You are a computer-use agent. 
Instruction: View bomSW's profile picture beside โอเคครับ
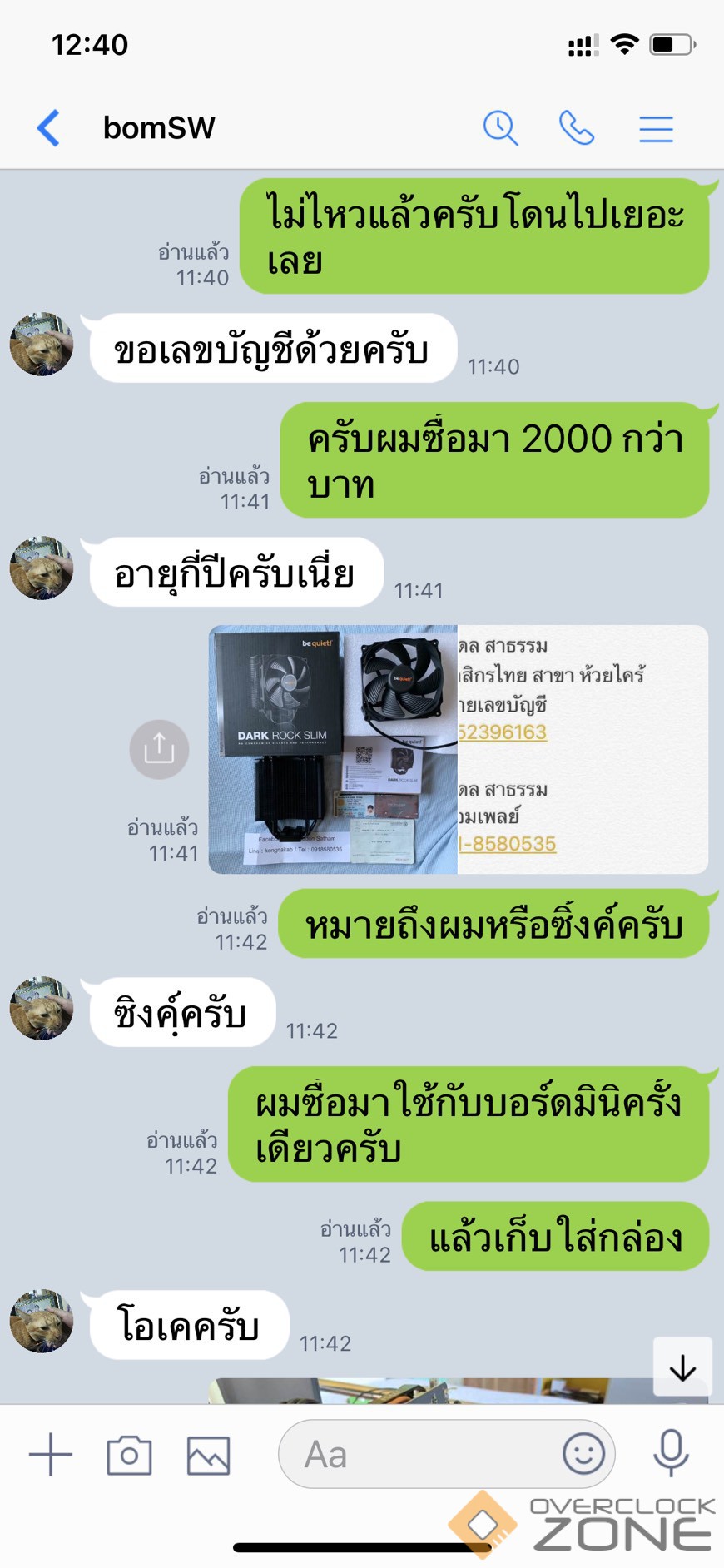pyautogui.click(x=42, y=1322)
